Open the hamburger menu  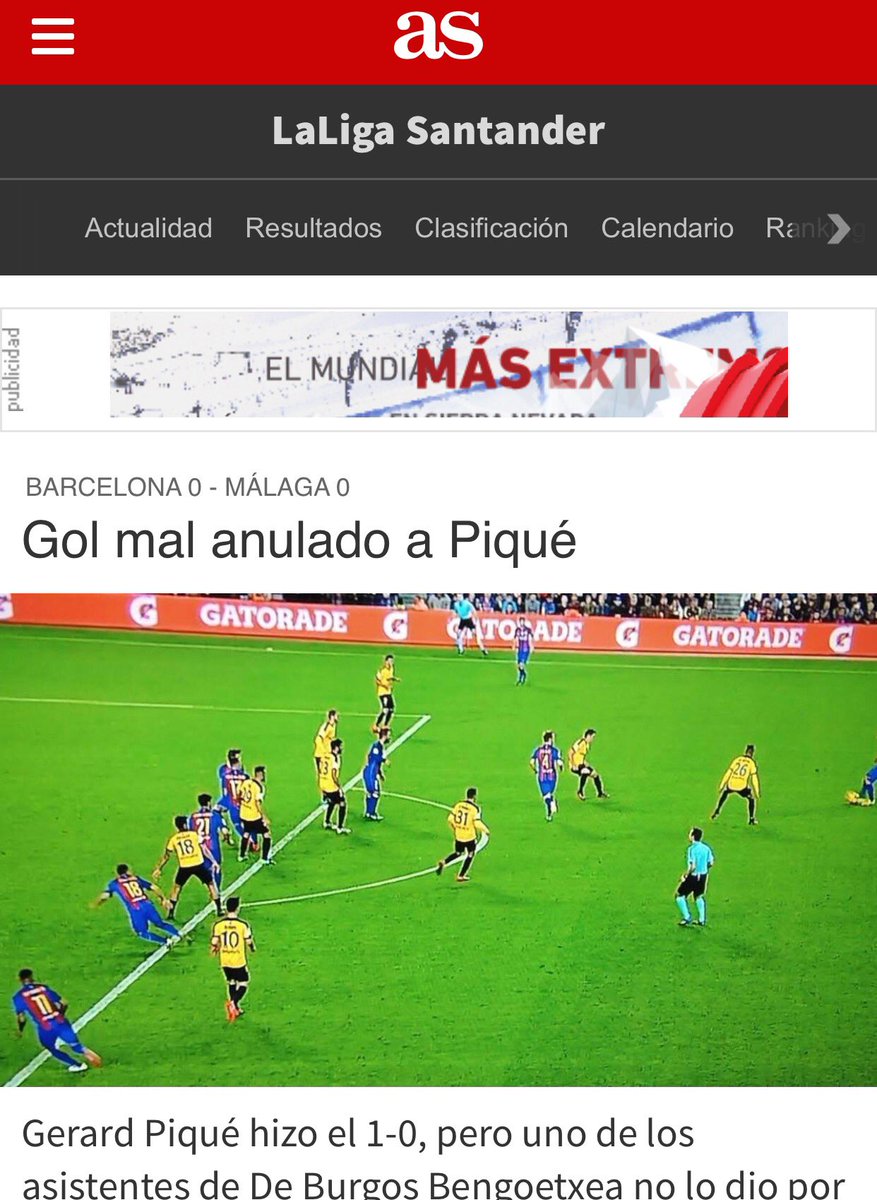point(52,37)
